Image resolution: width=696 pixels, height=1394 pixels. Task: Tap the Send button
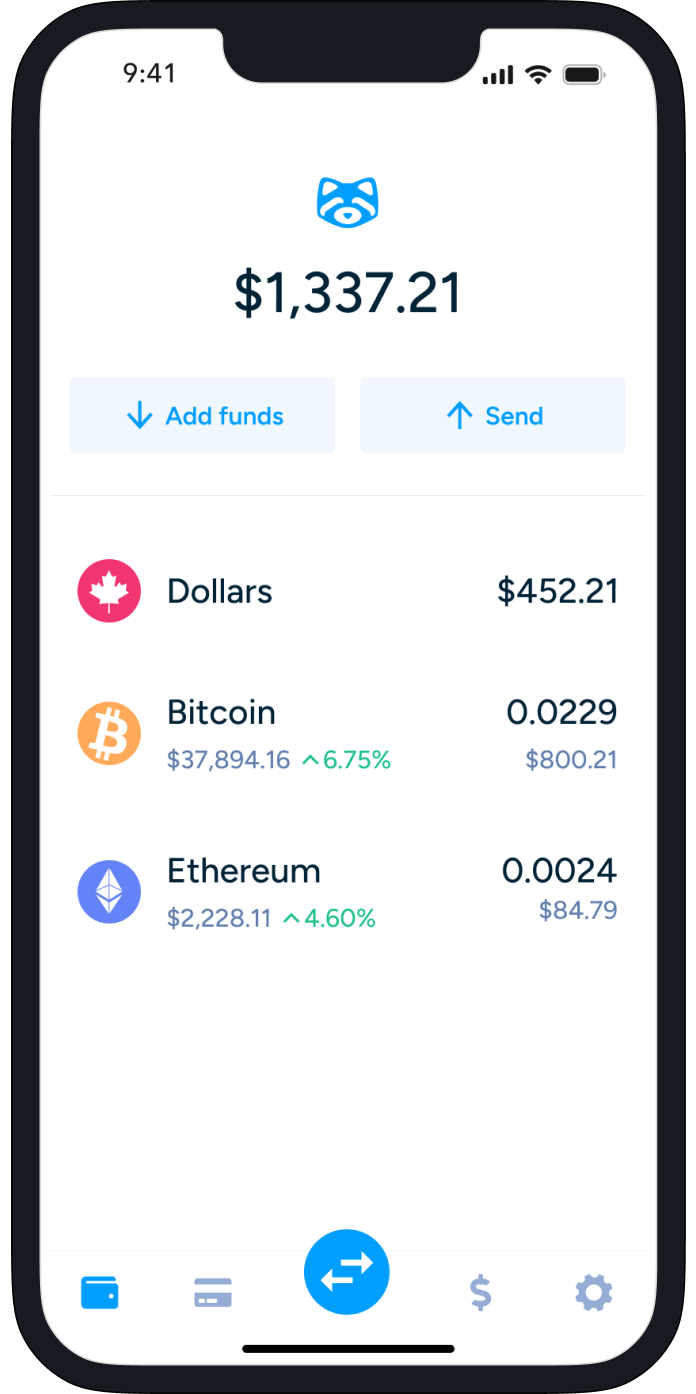[x=492, y=416]
